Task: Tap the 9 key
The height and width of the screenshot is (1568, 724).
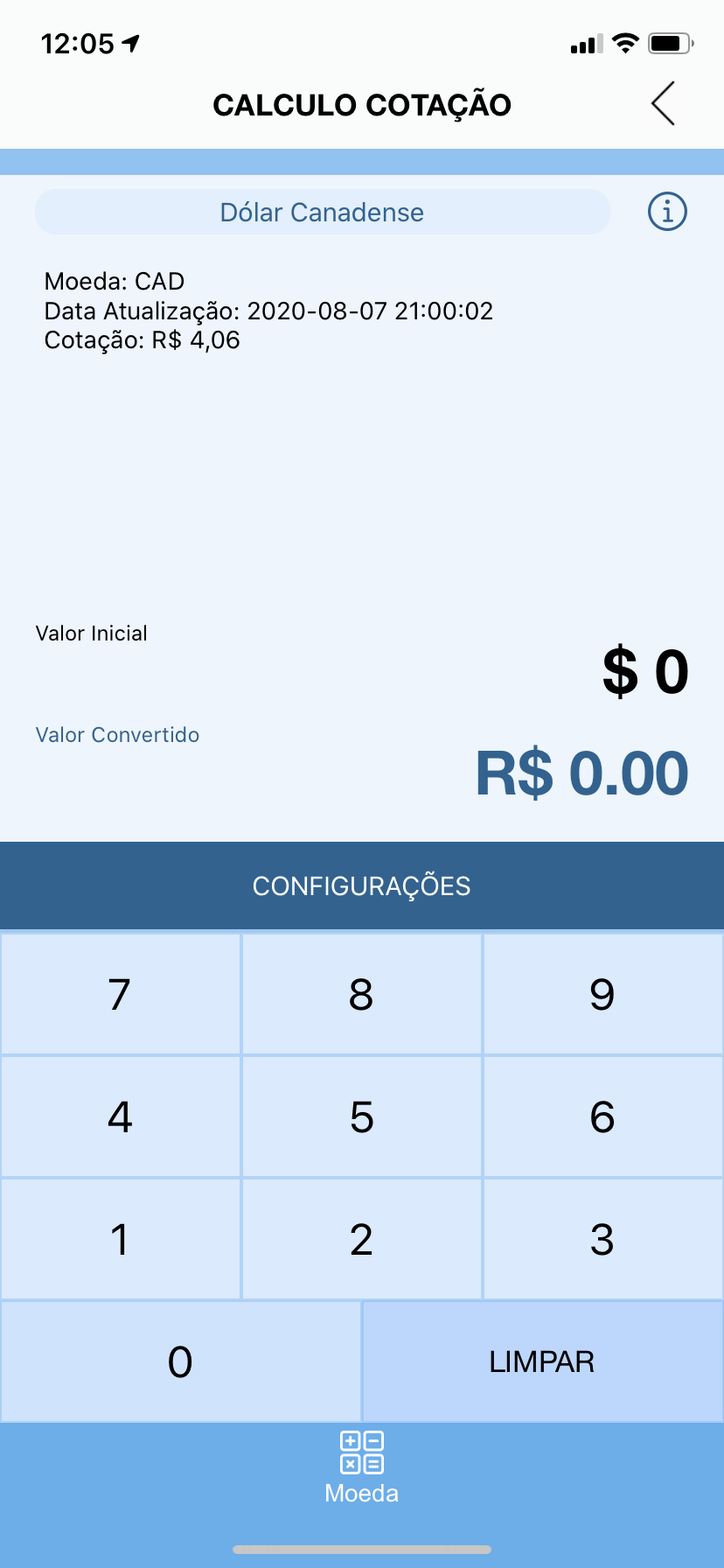Action: (603, 994)
